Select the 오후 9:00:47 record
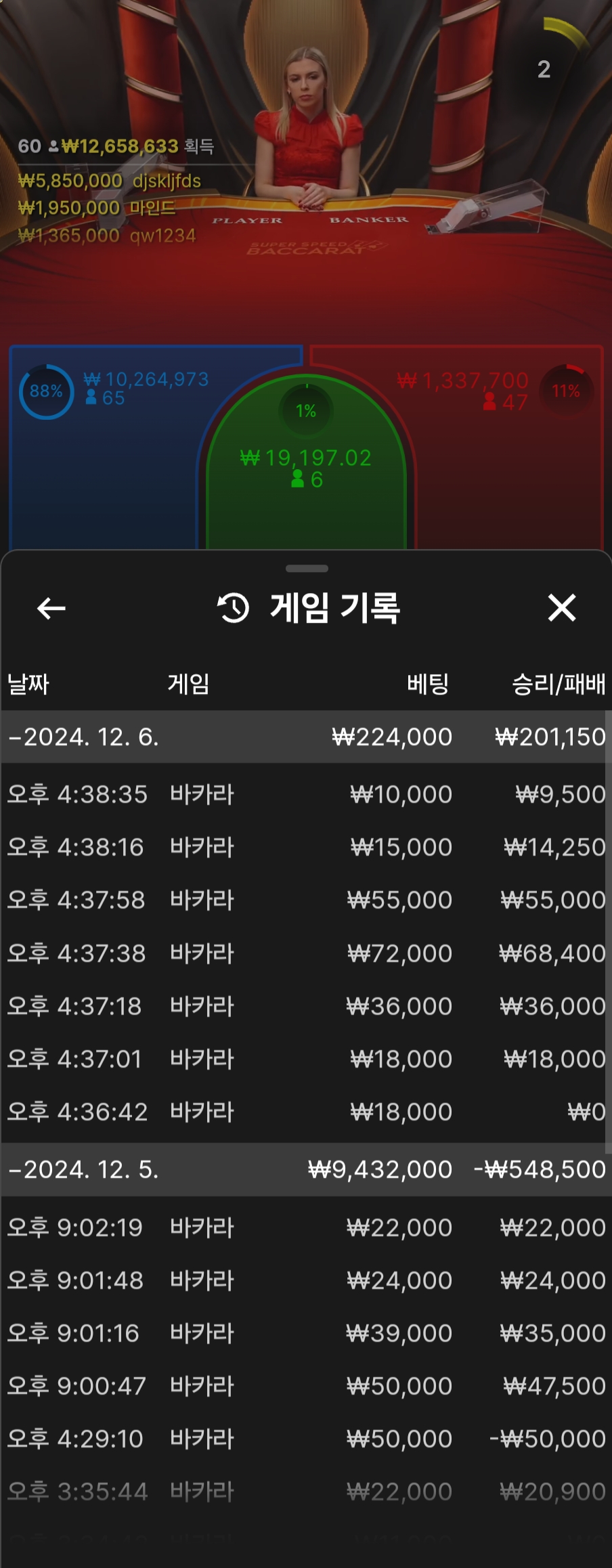Image resolution: width=612 pixels, height=1568 pixels. point(305,1386)
